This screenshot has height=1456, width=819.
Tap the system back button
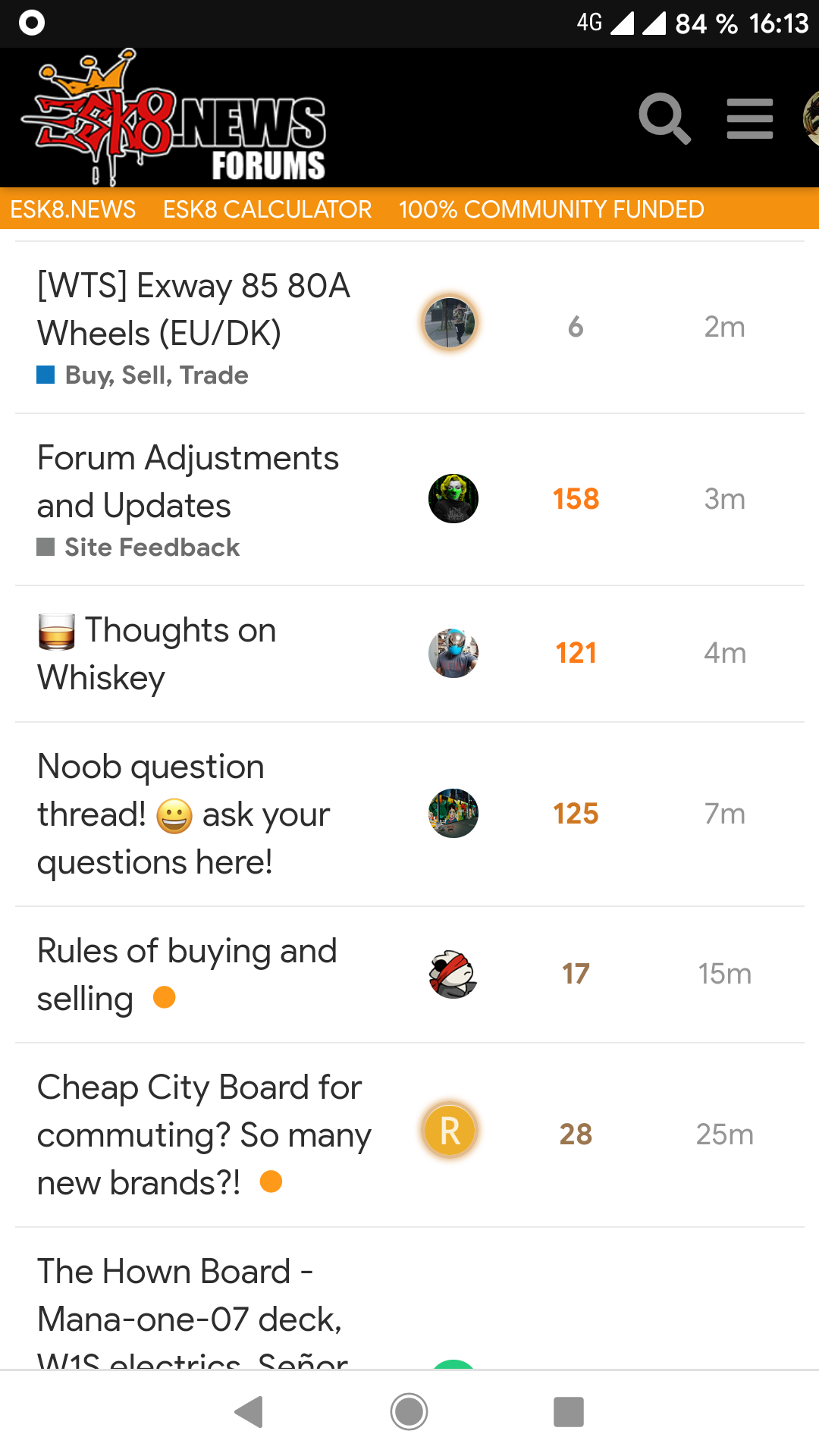point(249,1412)
